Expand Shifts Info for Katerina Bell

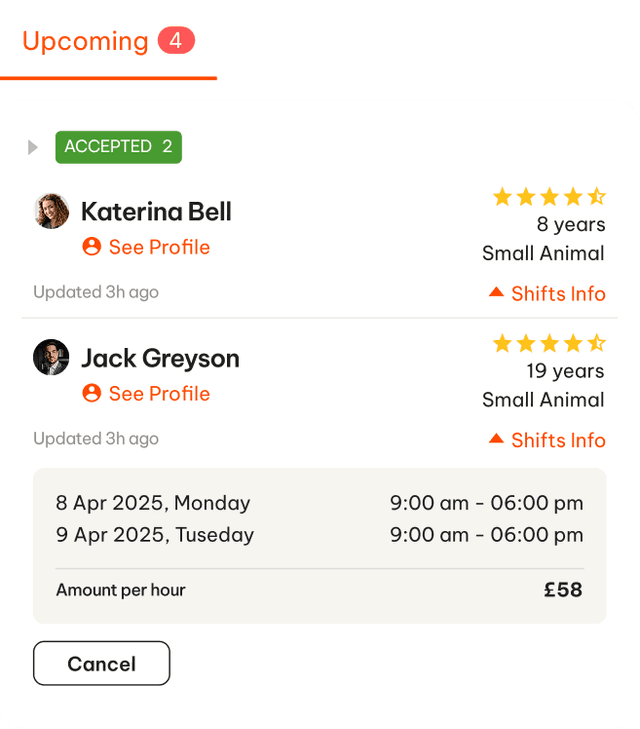point(547,293)
